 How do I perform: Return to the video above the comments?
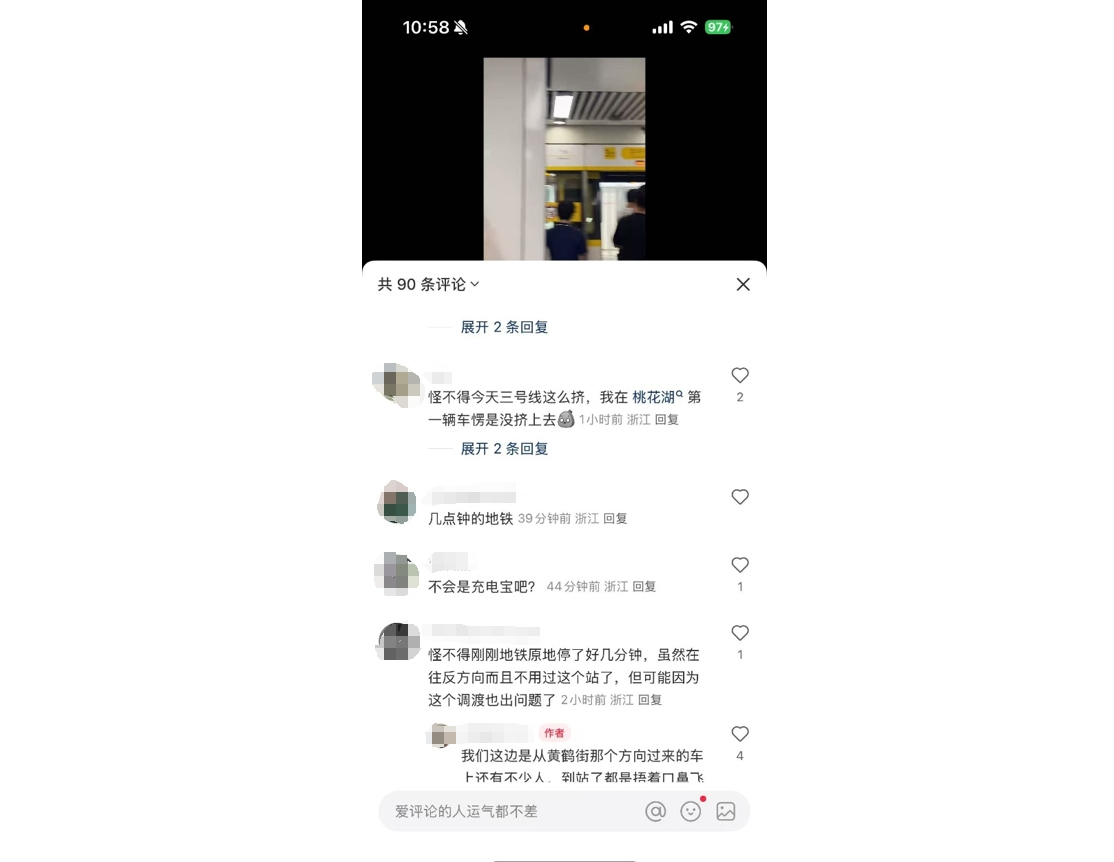tap(564, 160)
